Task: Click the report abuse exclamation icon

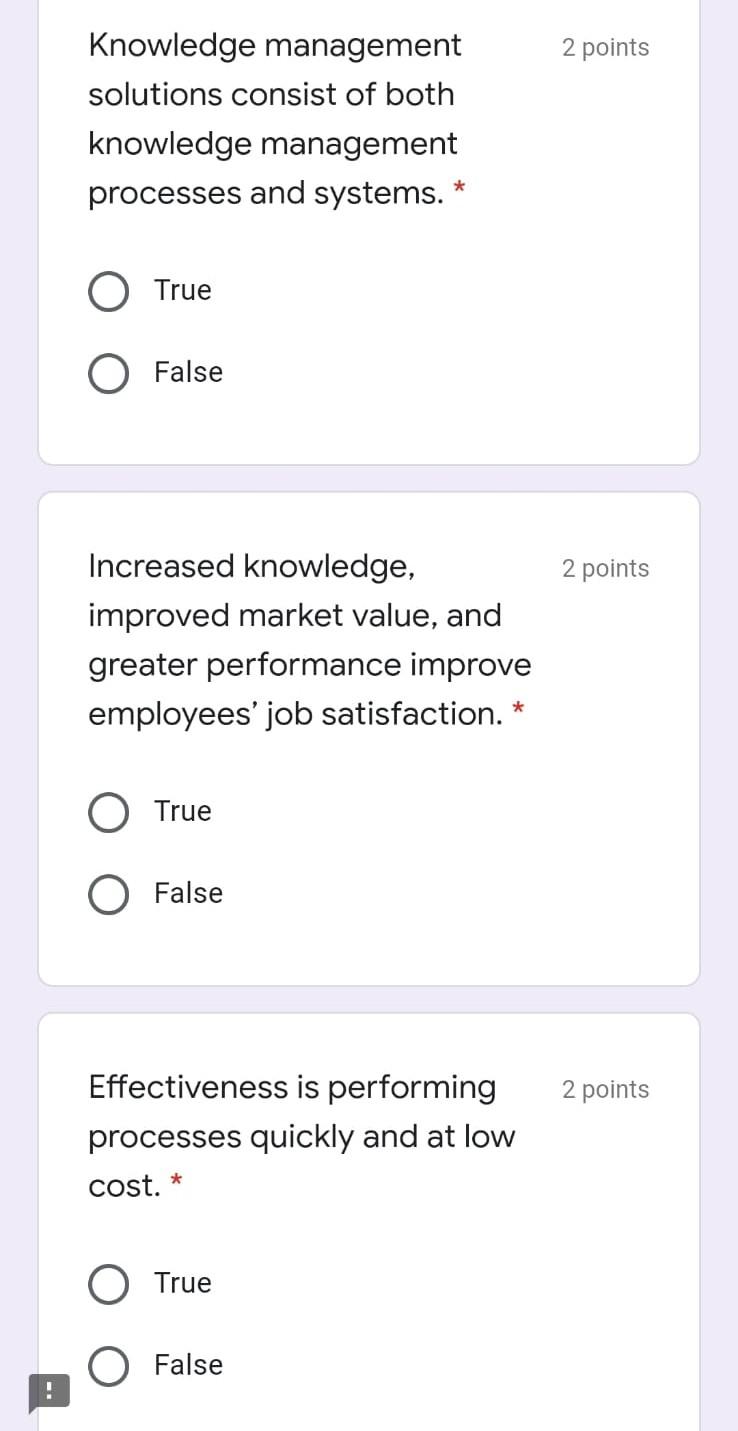Action: (49, 1391)
